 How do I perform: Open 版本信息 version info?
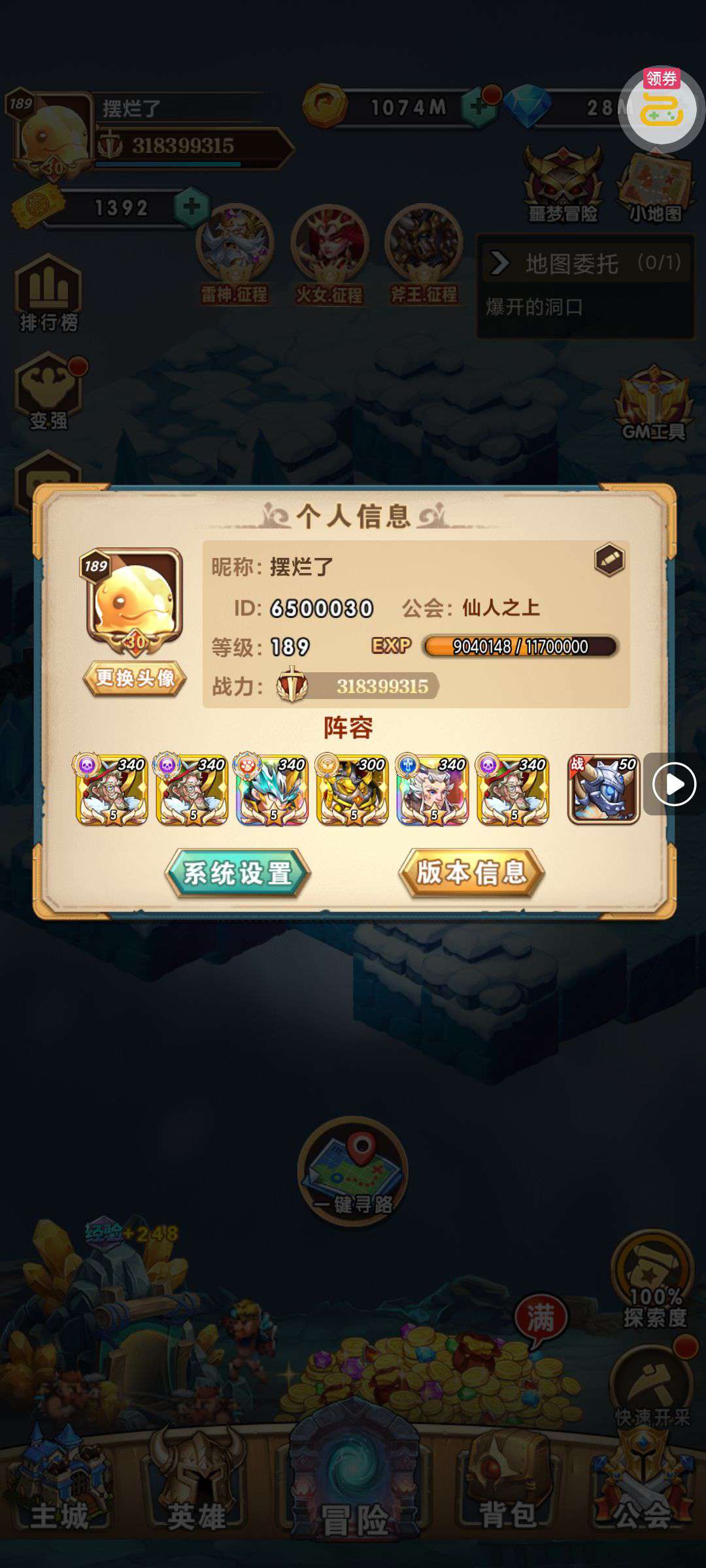click(471, 873)
